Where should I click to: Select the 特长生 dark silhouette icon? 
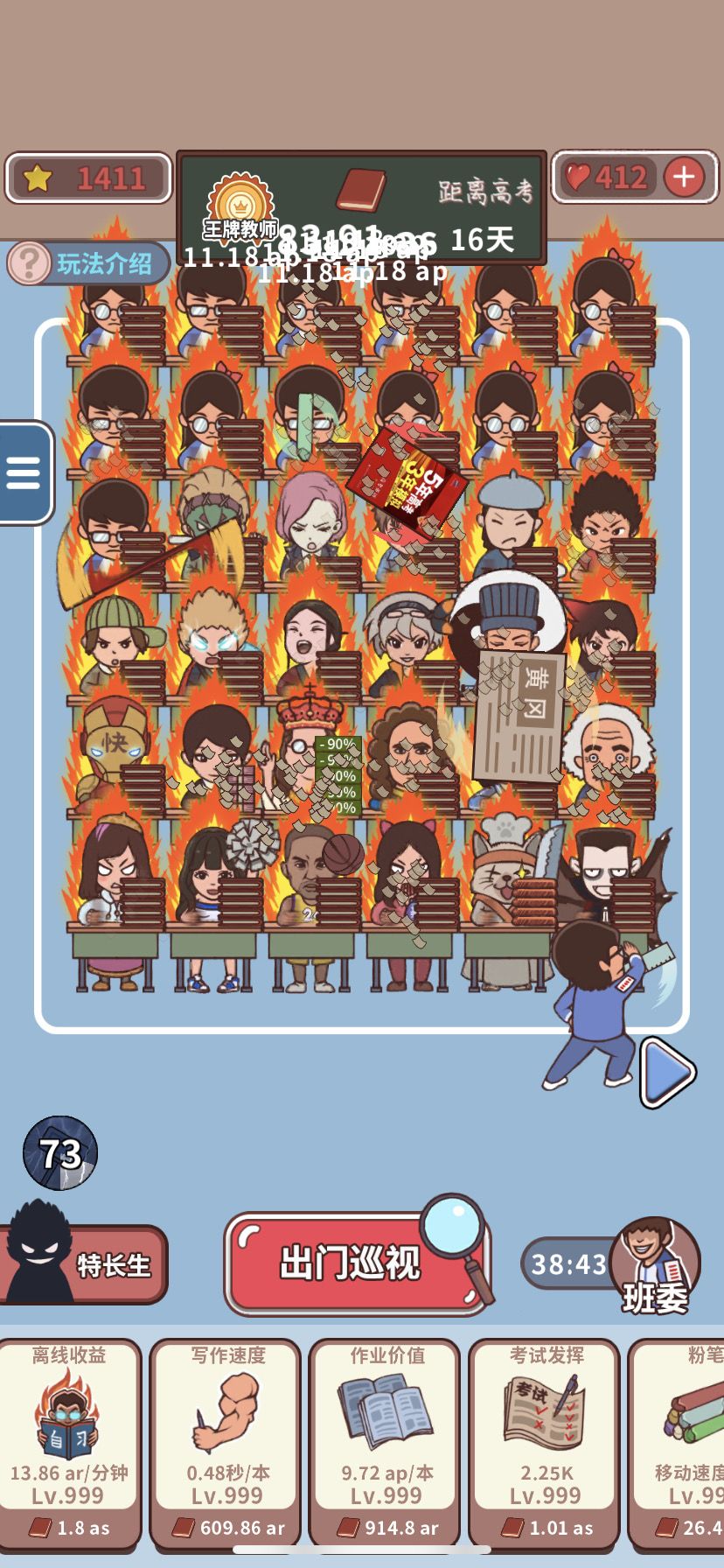pos(38,1257)
